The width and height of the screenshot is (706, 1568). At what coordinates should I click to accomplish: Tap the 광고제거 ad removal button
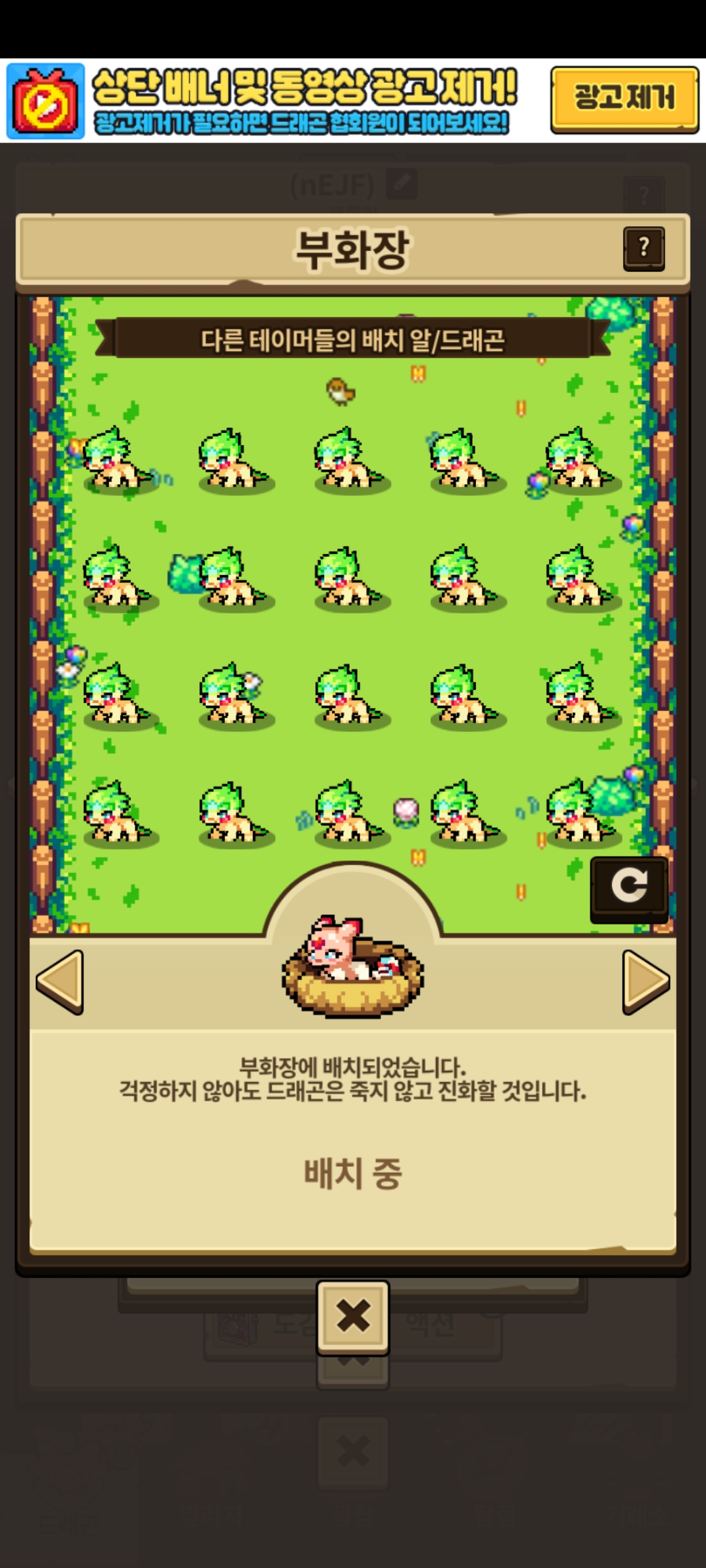(624, 99)
